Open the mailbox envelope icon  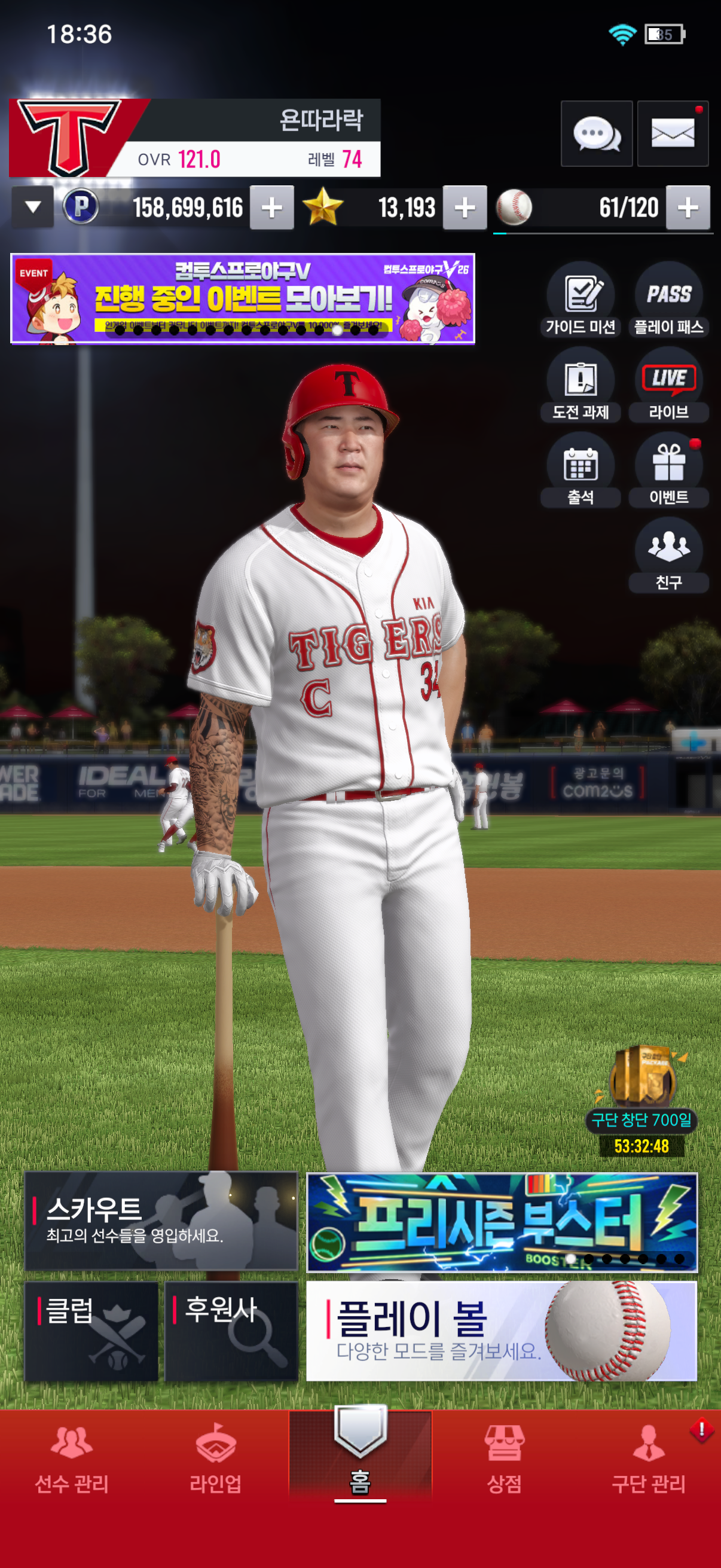point(673,133)
